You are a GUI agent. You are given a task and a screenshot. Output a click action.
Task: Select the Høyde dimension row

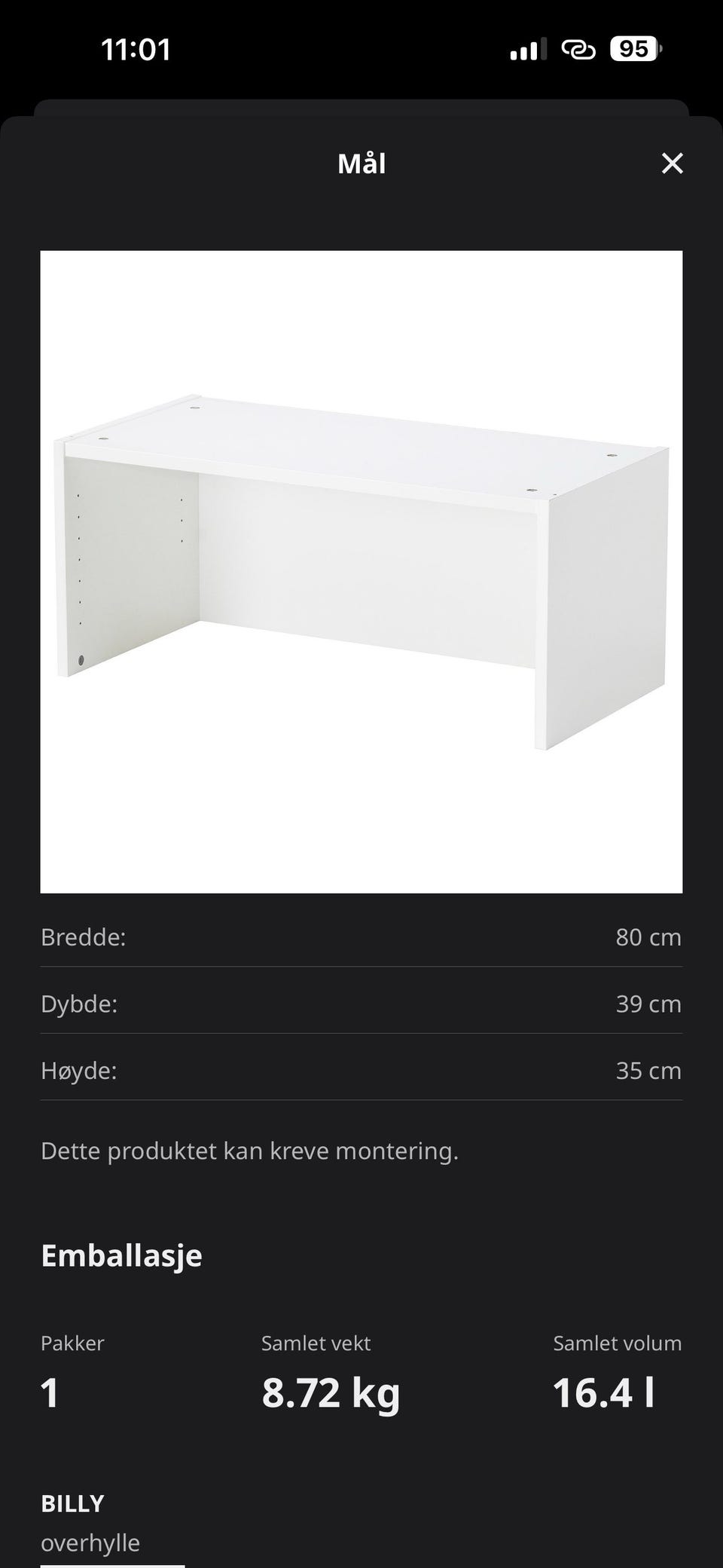pyautogui.click(x=361, y=1070)
